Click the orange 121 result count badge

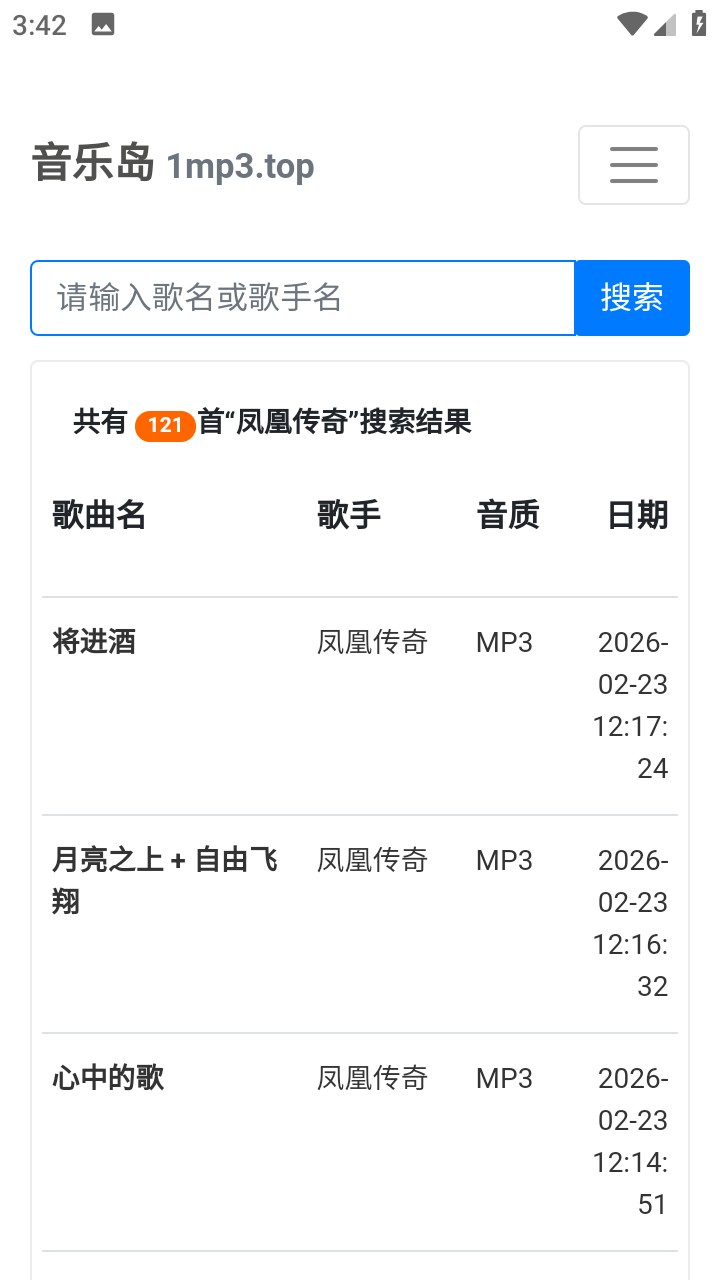click(x=166, y=425)
